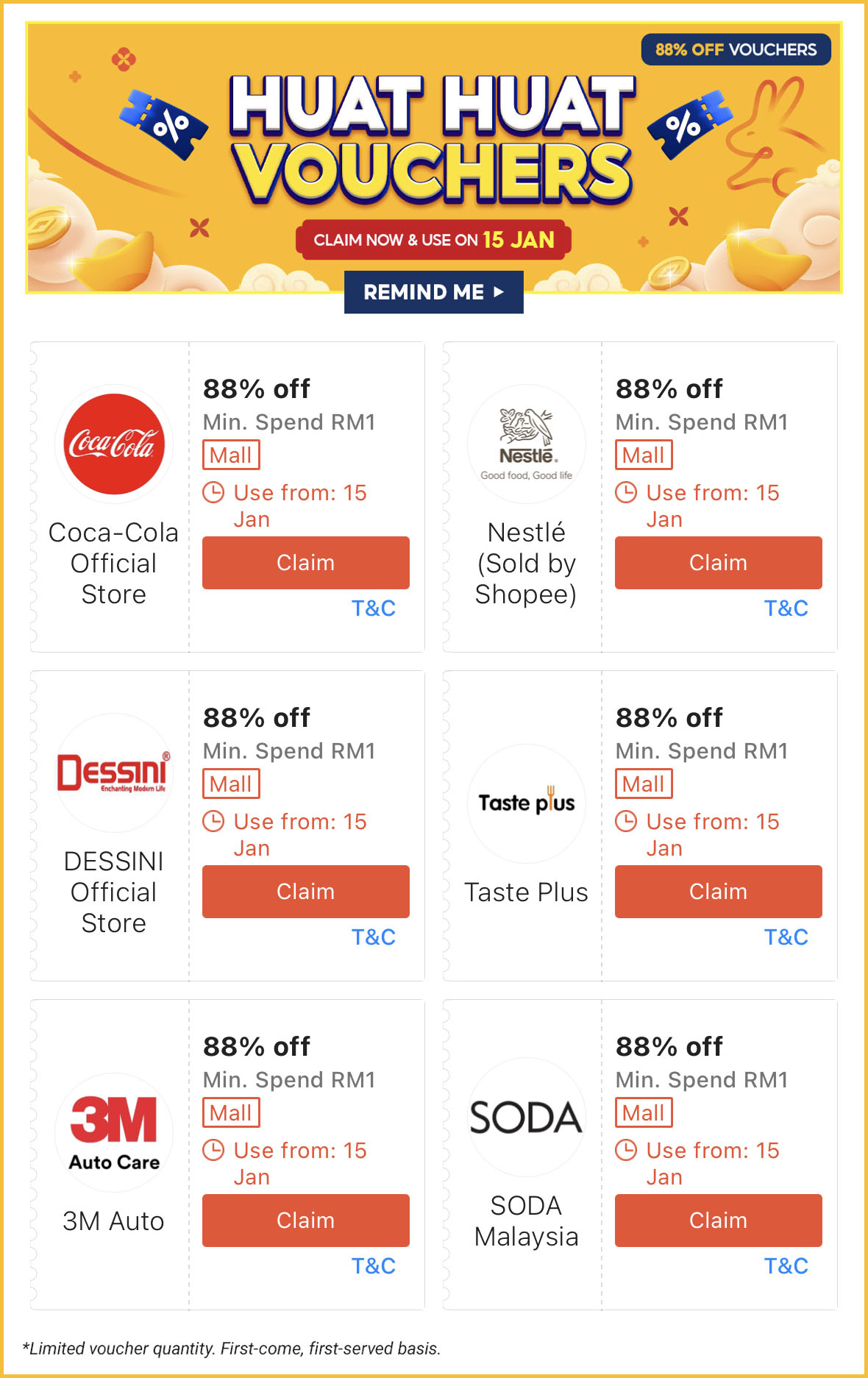
Task: Claim the DESSINI Official Store voucher
Action: (x=305, y=892)
